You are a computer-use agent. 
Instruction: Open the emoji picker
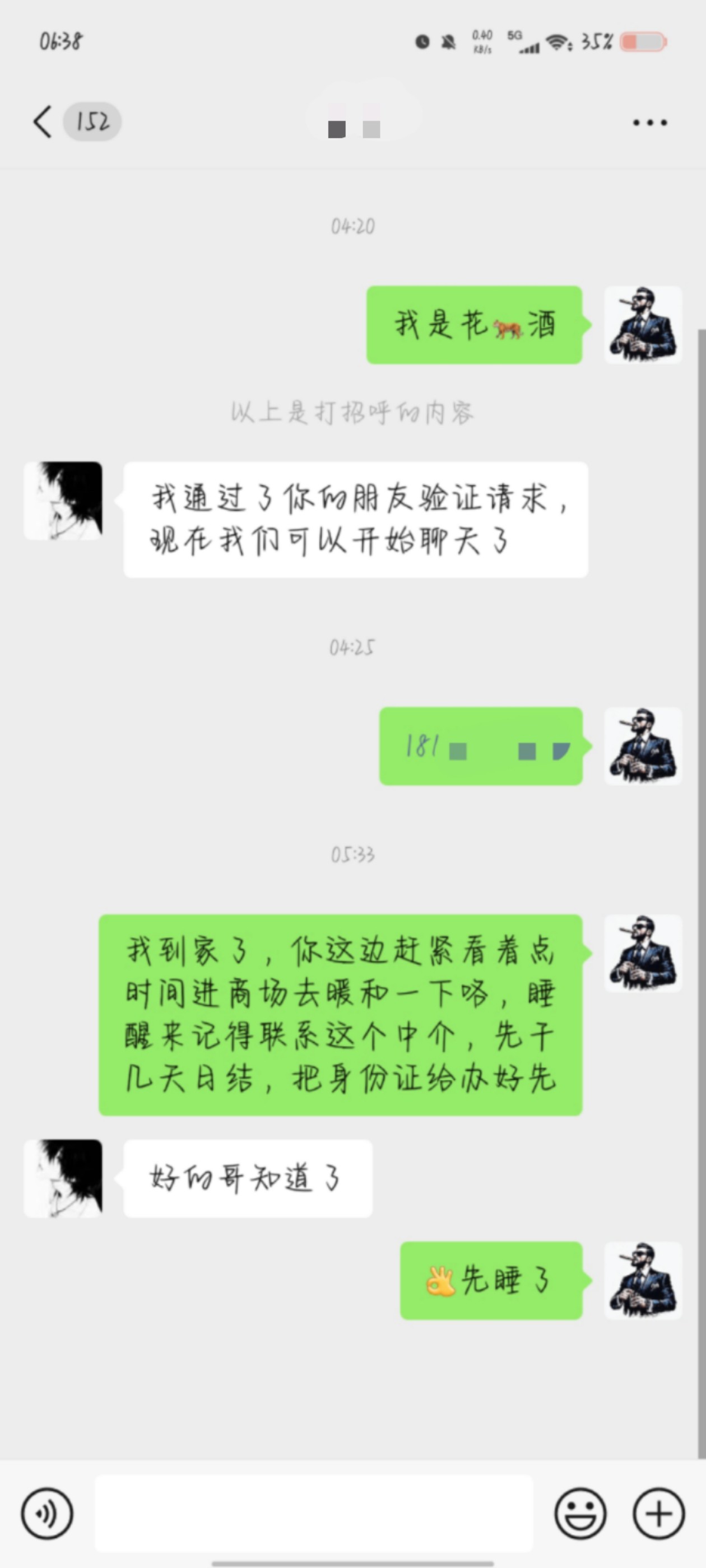(580, 1513)
